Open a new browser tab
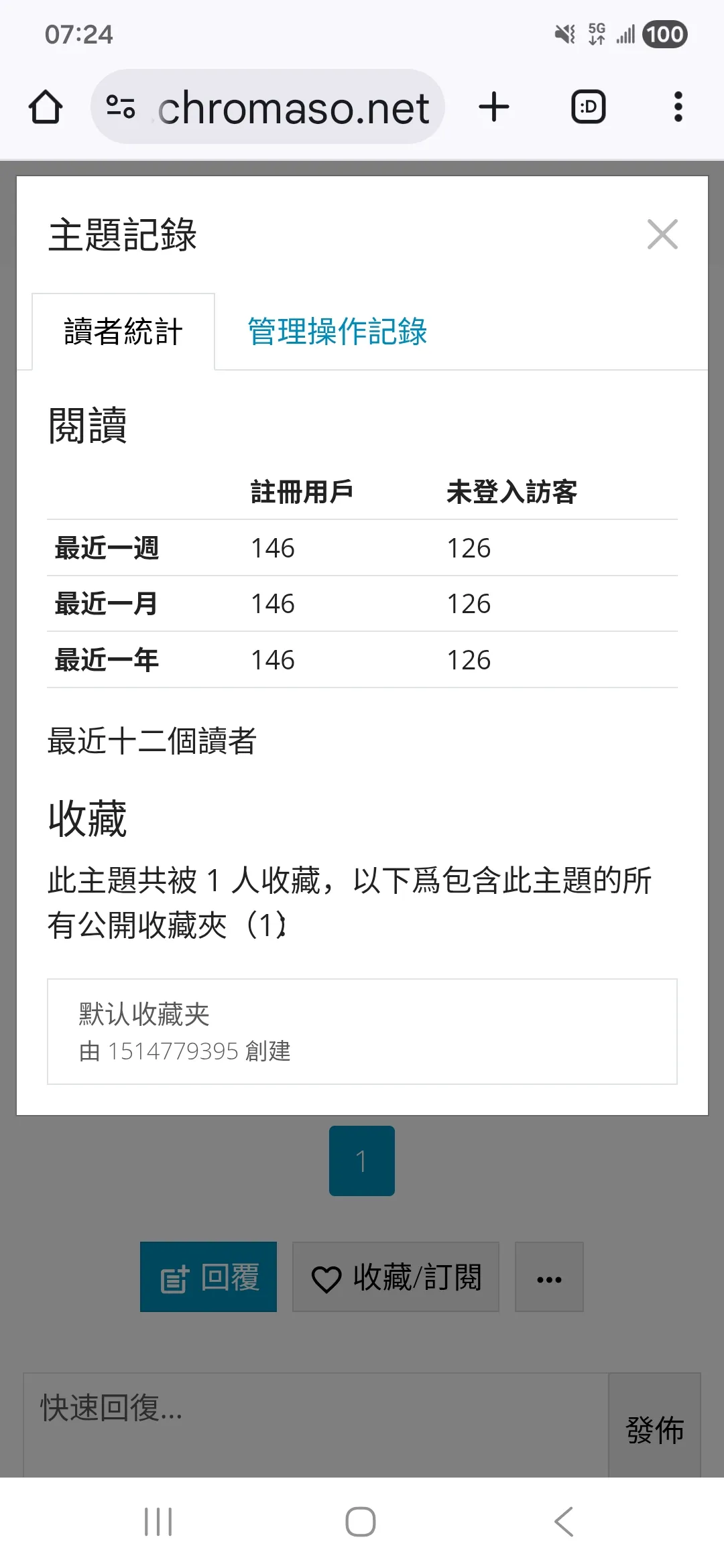724x1568 pixels. [x=494, y=107]
